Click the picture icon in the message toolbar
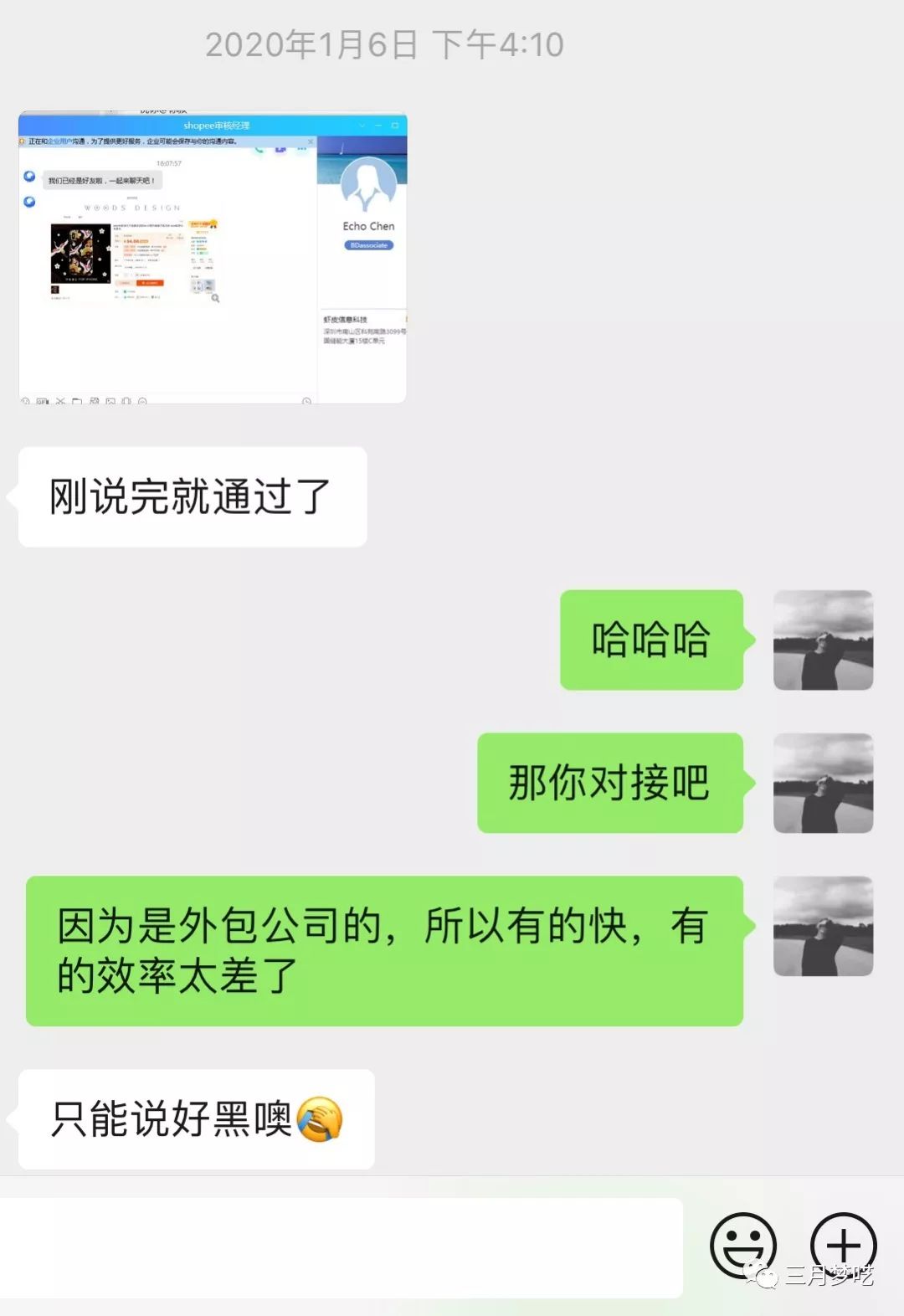 [x=110, y=402]
